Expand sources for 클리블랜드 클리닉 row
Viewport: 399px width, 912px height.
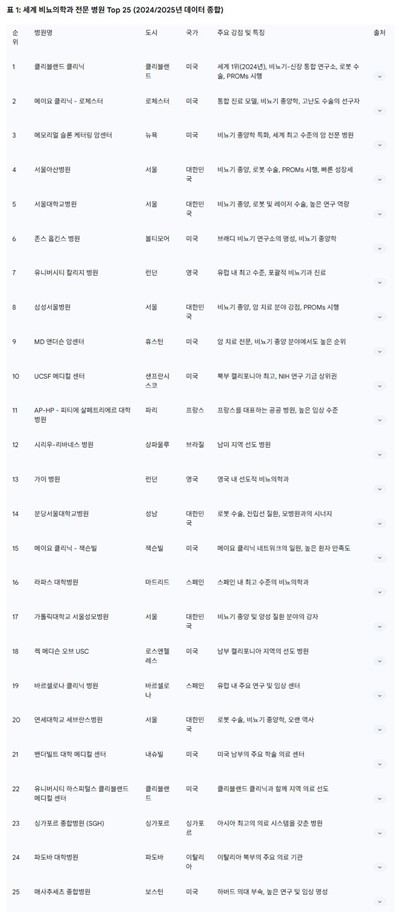coord(380,76)
